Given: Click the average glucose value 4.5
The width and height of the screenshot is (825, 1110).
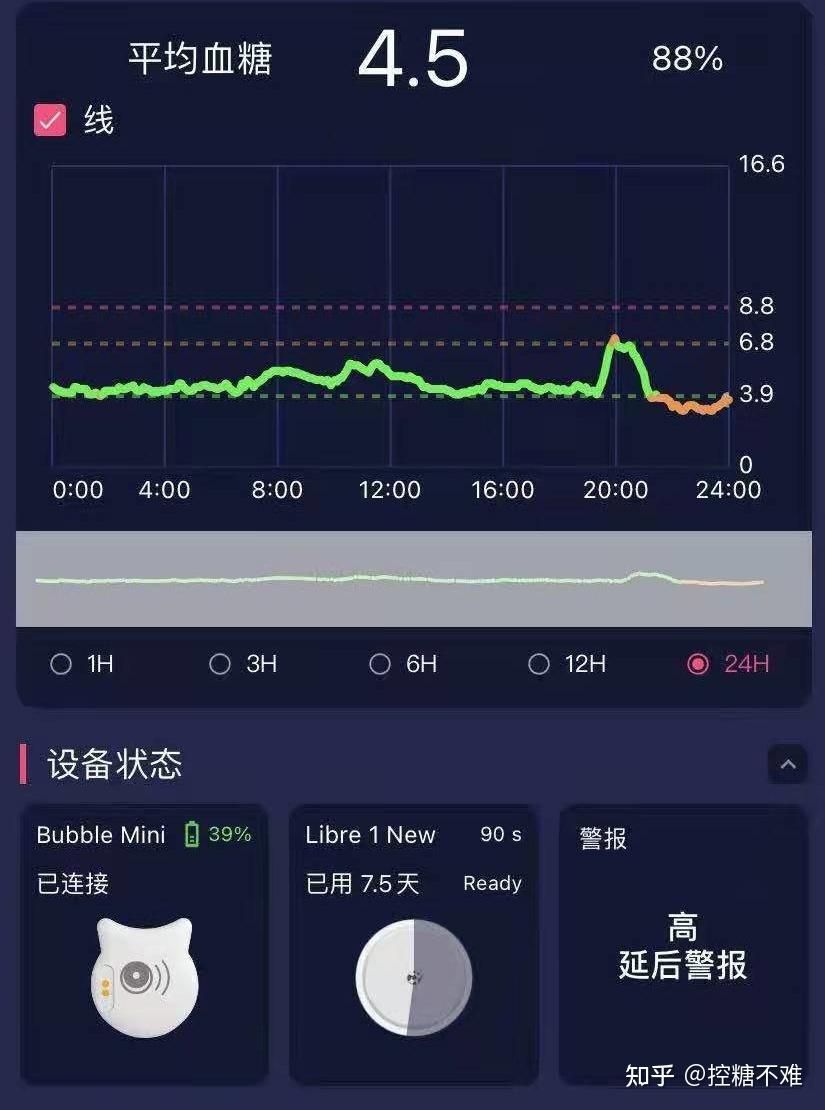Looking at the screenshot, I should tap(412, 57).
